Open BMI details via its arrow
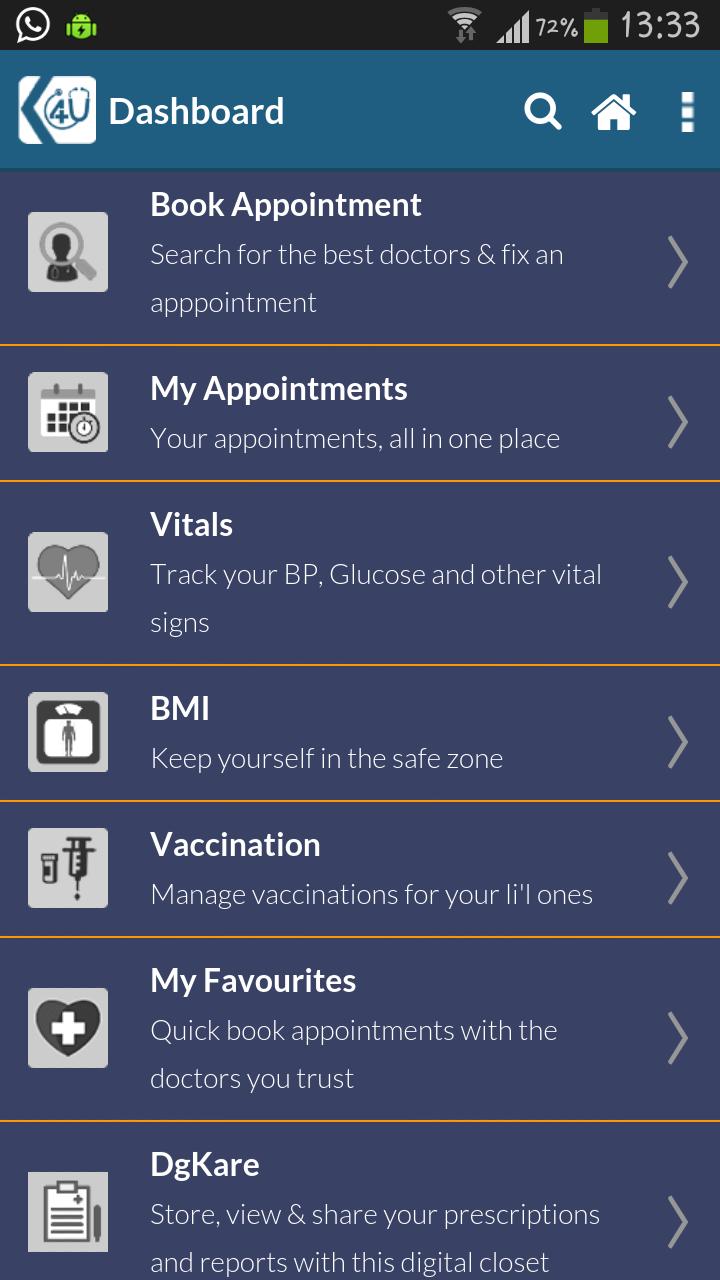720x1280 pixels. click(677, 741)
